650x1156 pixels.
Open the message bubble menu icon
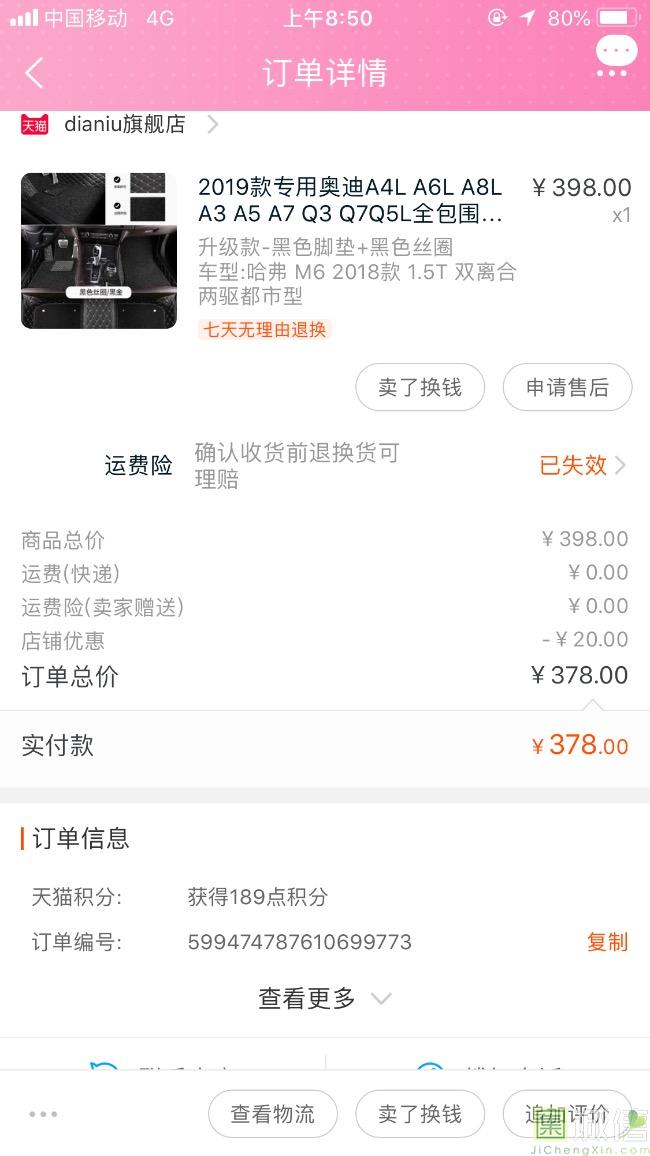click(616, 57)
